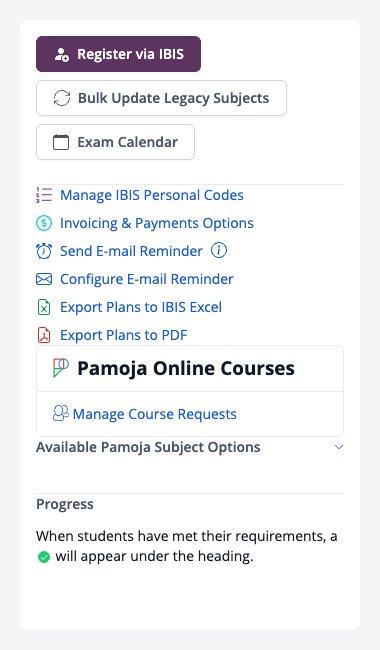Viewport: 380px width, 650px height.
Task: Go to Invoicing & Payments Options
Action: pos(157,223)
